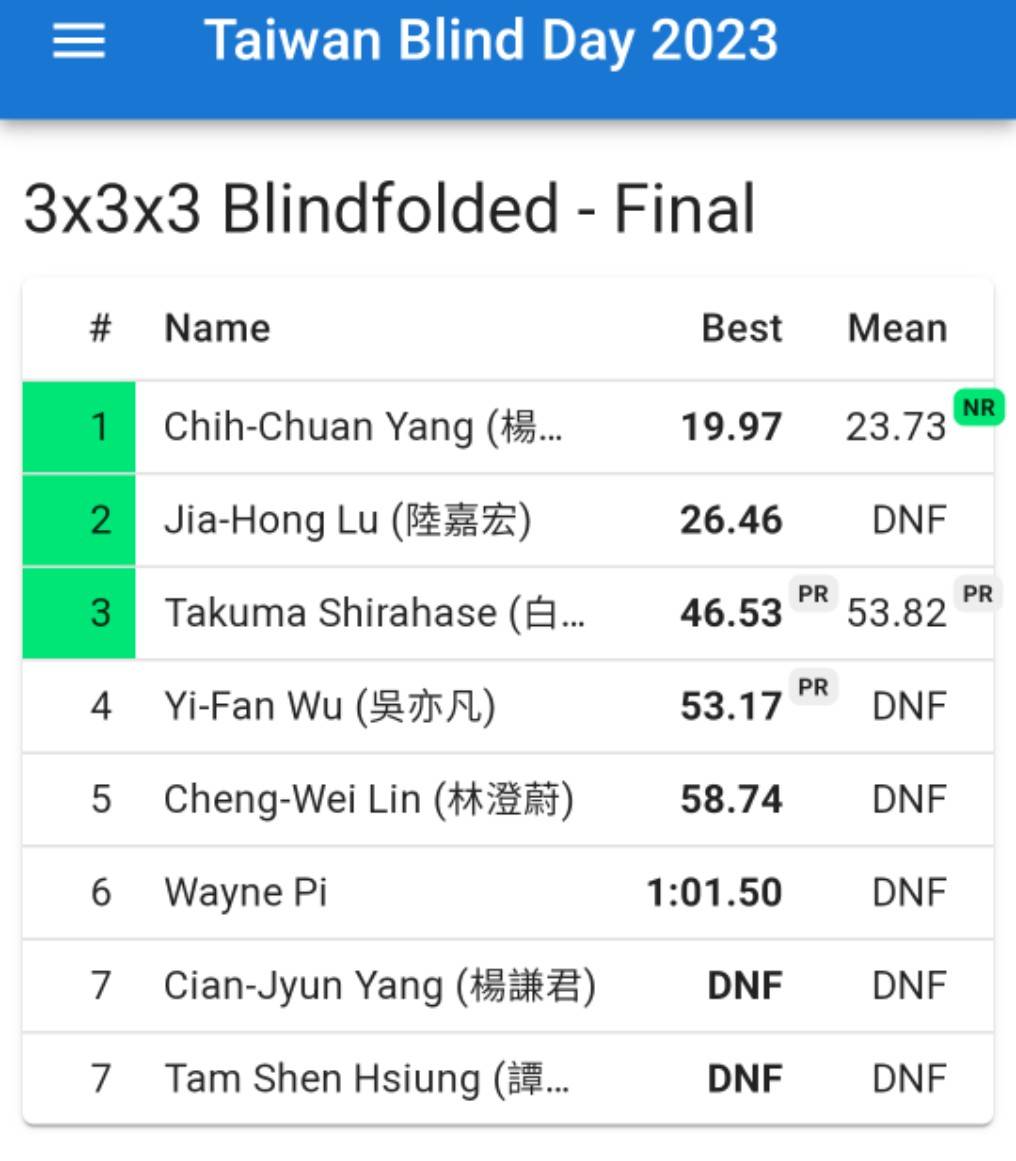Image resolution: width=1016 pixels, height=1161 pixels.
Task: Tap the Wayne Pi row
Action: (246, 893)
